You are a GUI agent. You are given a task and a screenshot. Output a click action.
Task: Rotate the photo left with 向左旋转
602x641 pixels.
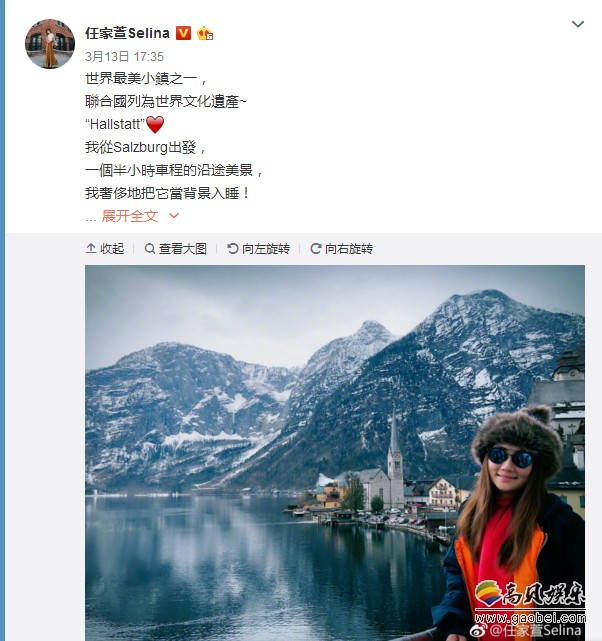click(x=258, y=249)
